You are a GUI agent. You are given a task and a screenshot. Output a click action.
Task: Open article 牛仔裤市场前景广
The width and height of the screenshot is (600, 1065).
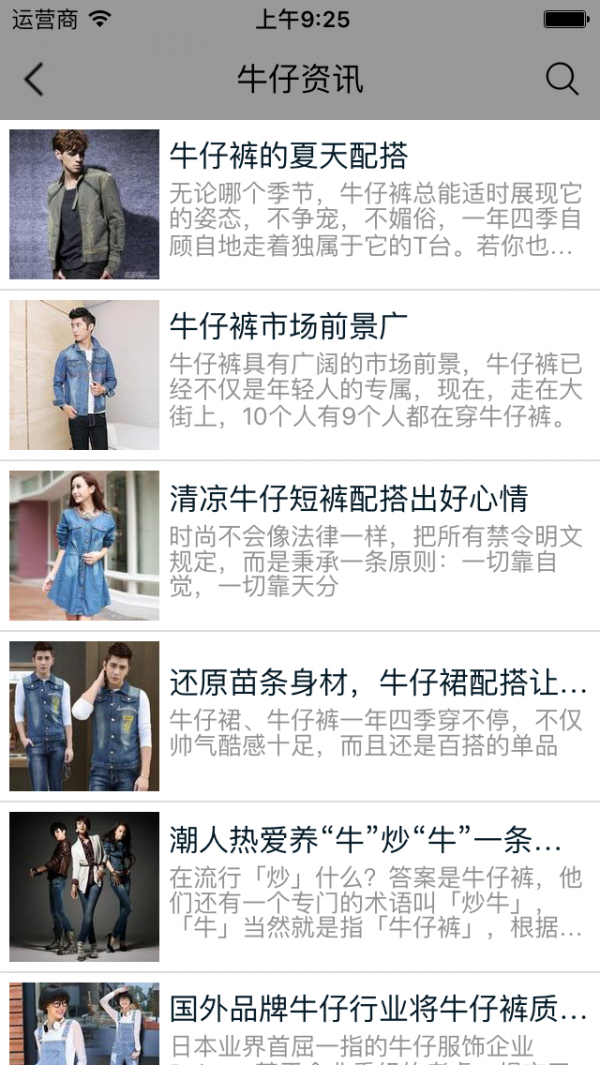point(300,375)
